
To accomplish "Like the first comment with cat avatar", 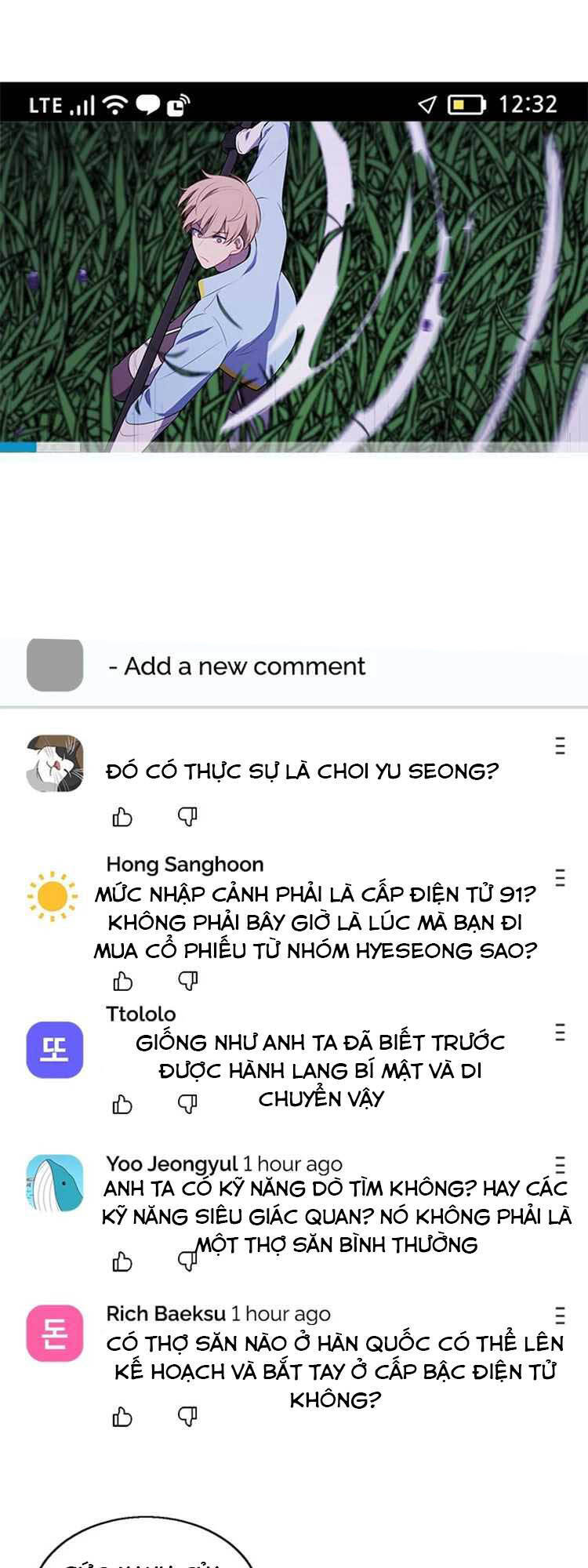I will tap(122, 815).
